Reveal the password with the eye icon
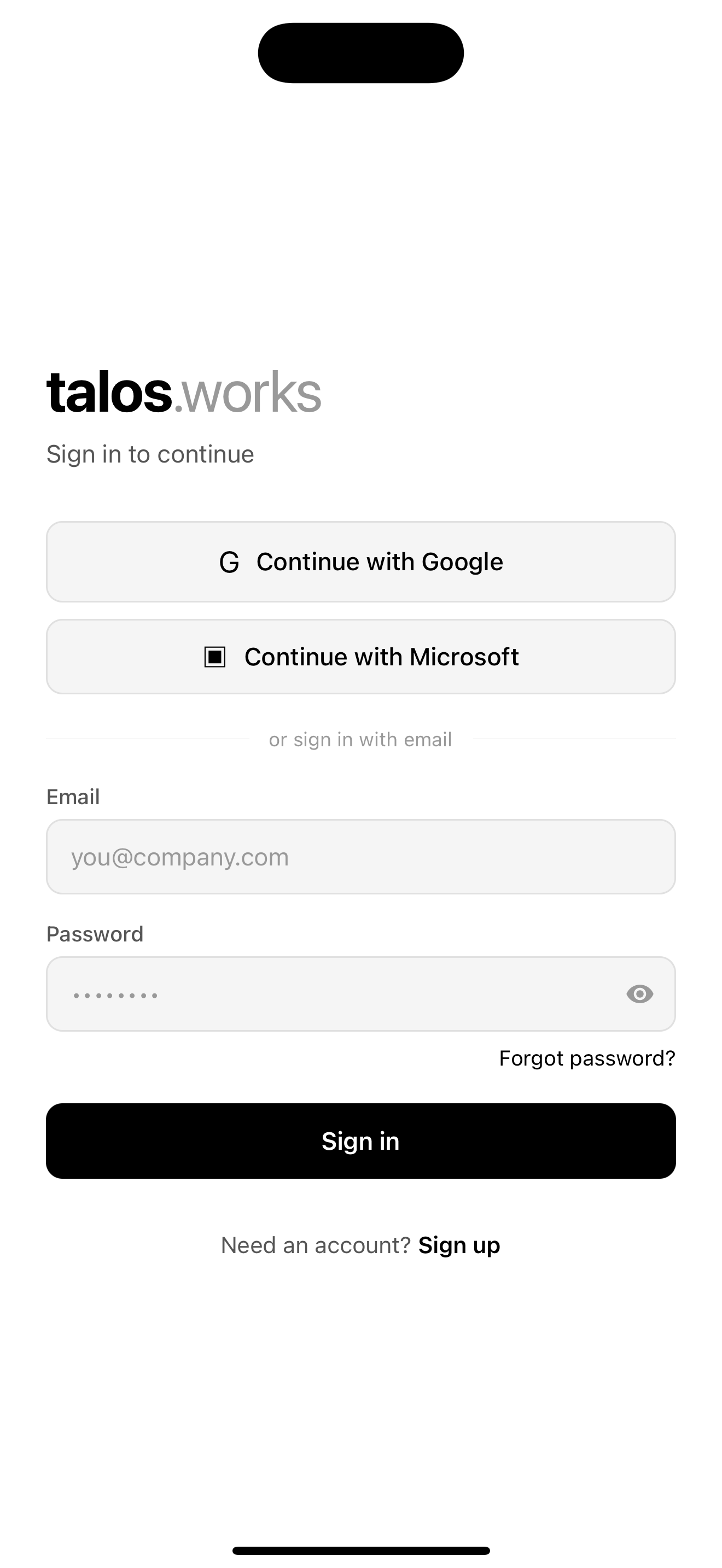The width and height of the screenshot is (722, 1568). point(639,994)
